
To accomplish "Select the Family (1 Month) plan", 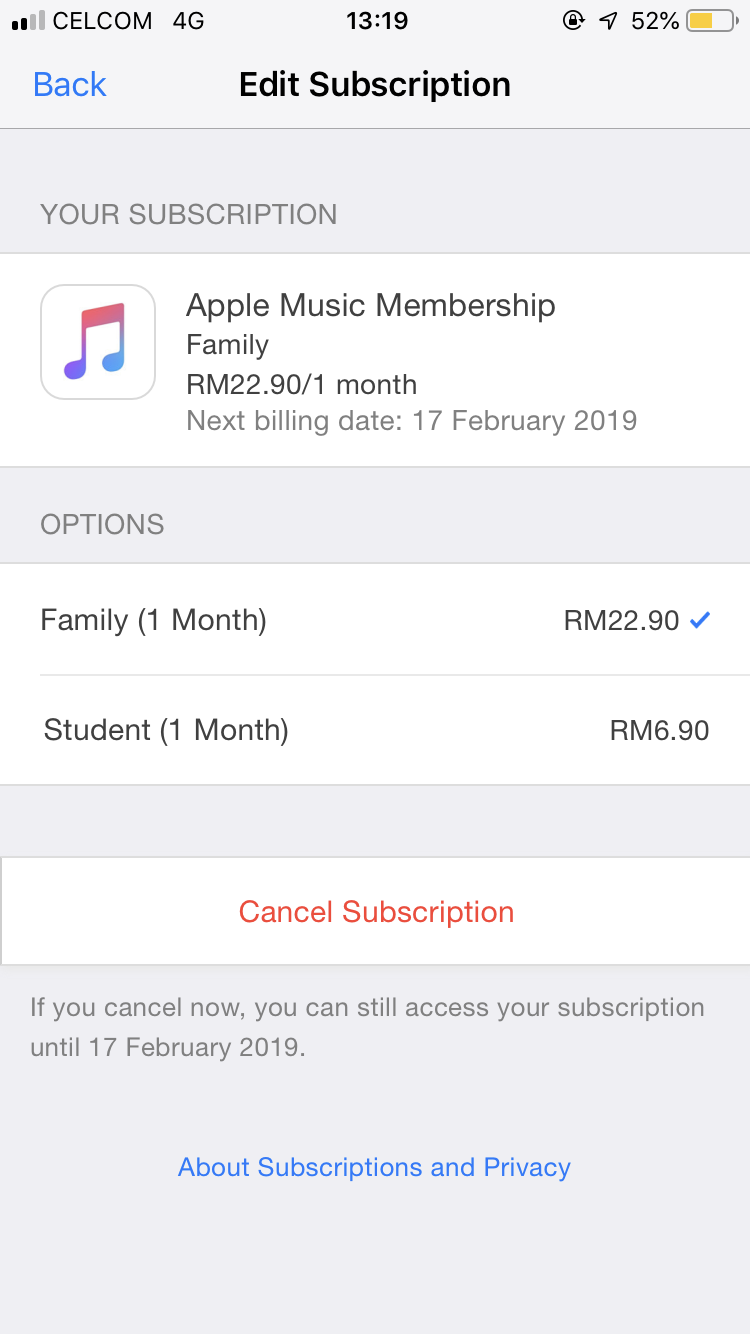I will point(374,620).
